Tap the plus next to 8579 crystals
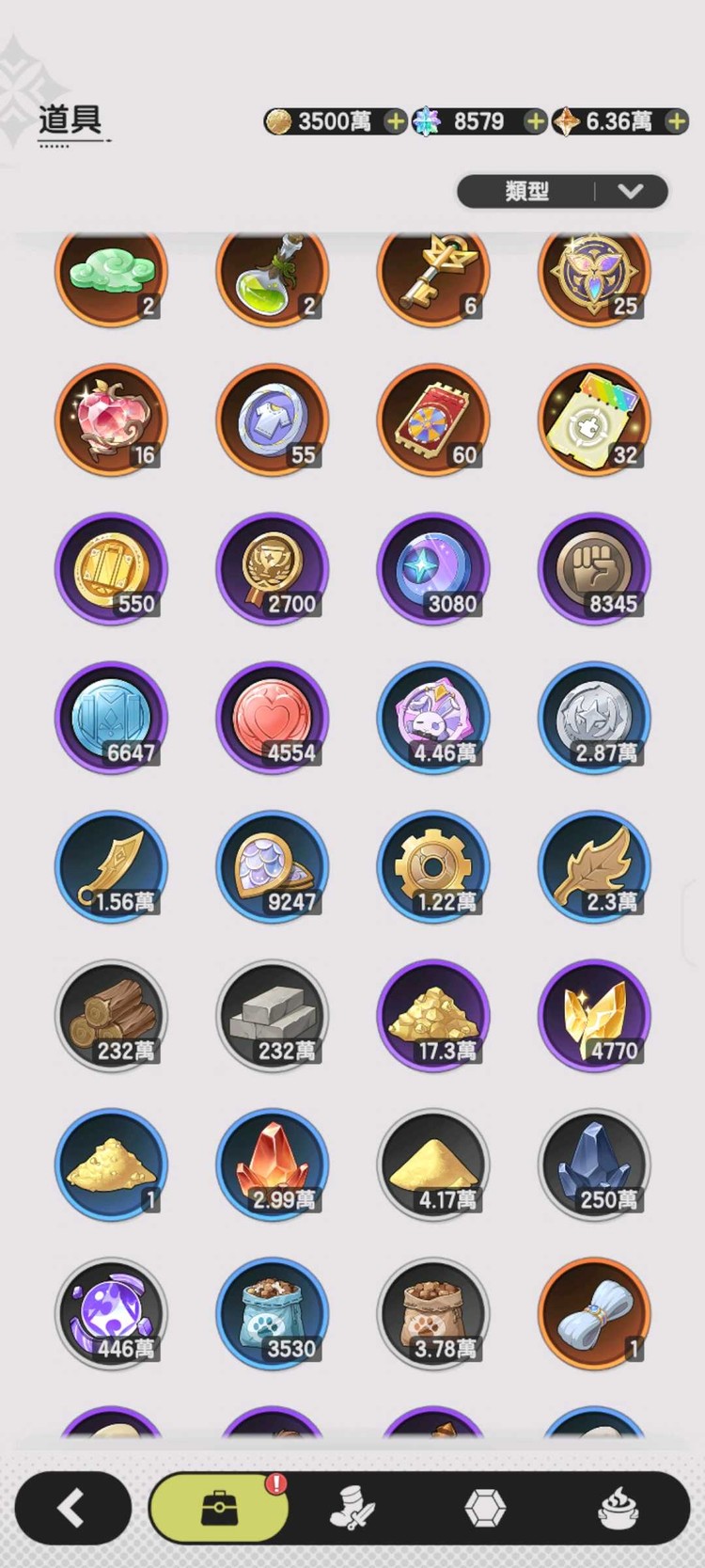 534,121
